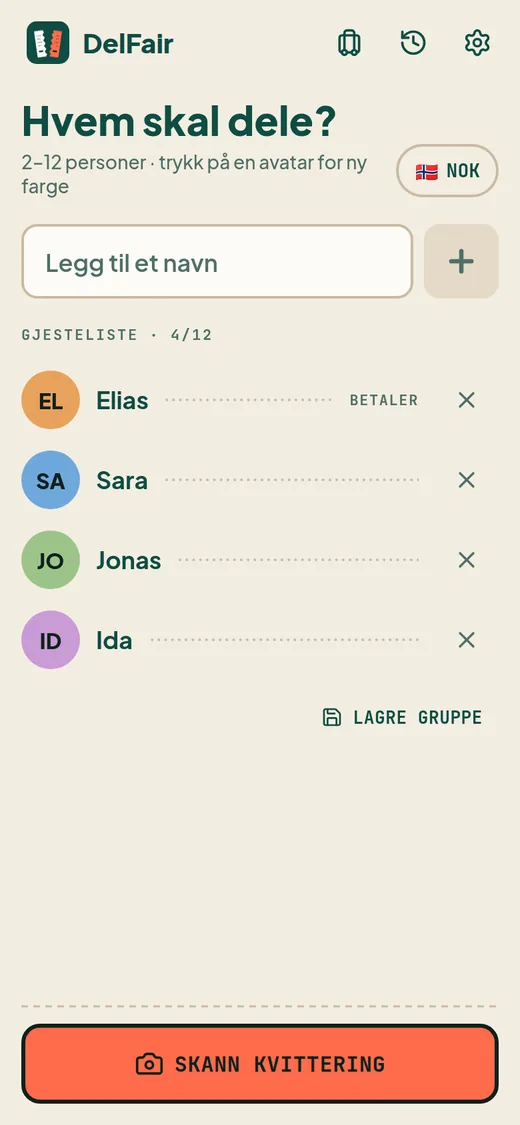Open the trips luggage icon
This screenshot has height=1125, width=520.
(x=349, y=43)
